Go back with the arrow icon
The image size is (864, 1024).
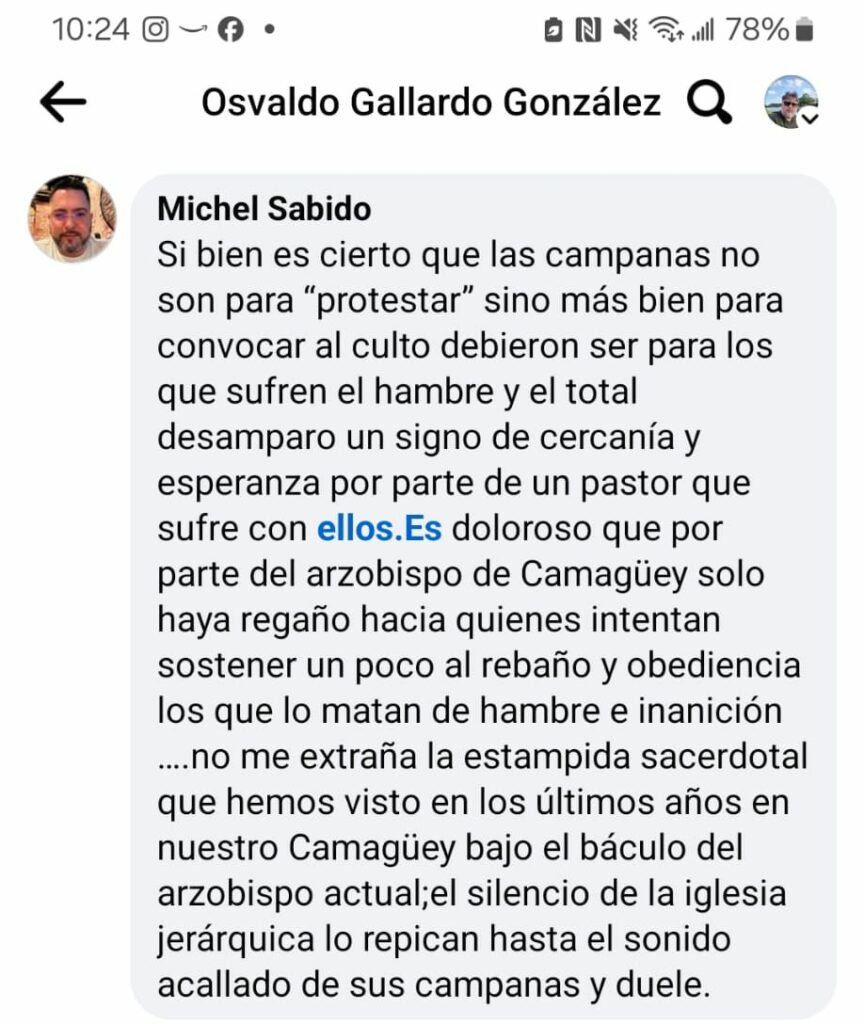pyautogui.click(x=63, y=102)
